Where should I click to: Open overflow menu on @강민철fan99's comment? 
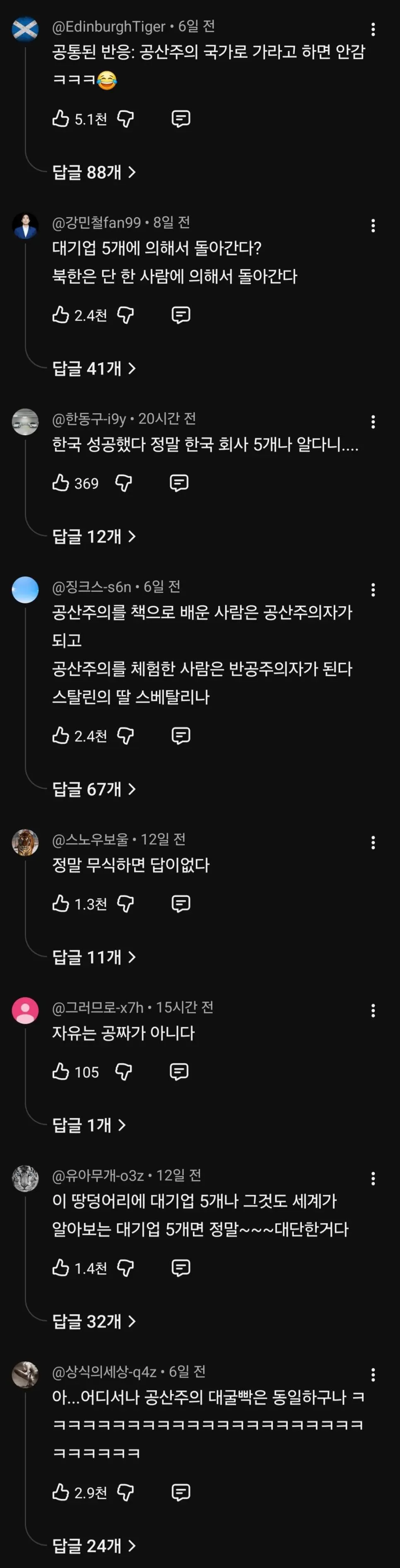click(x=373, y=226)
